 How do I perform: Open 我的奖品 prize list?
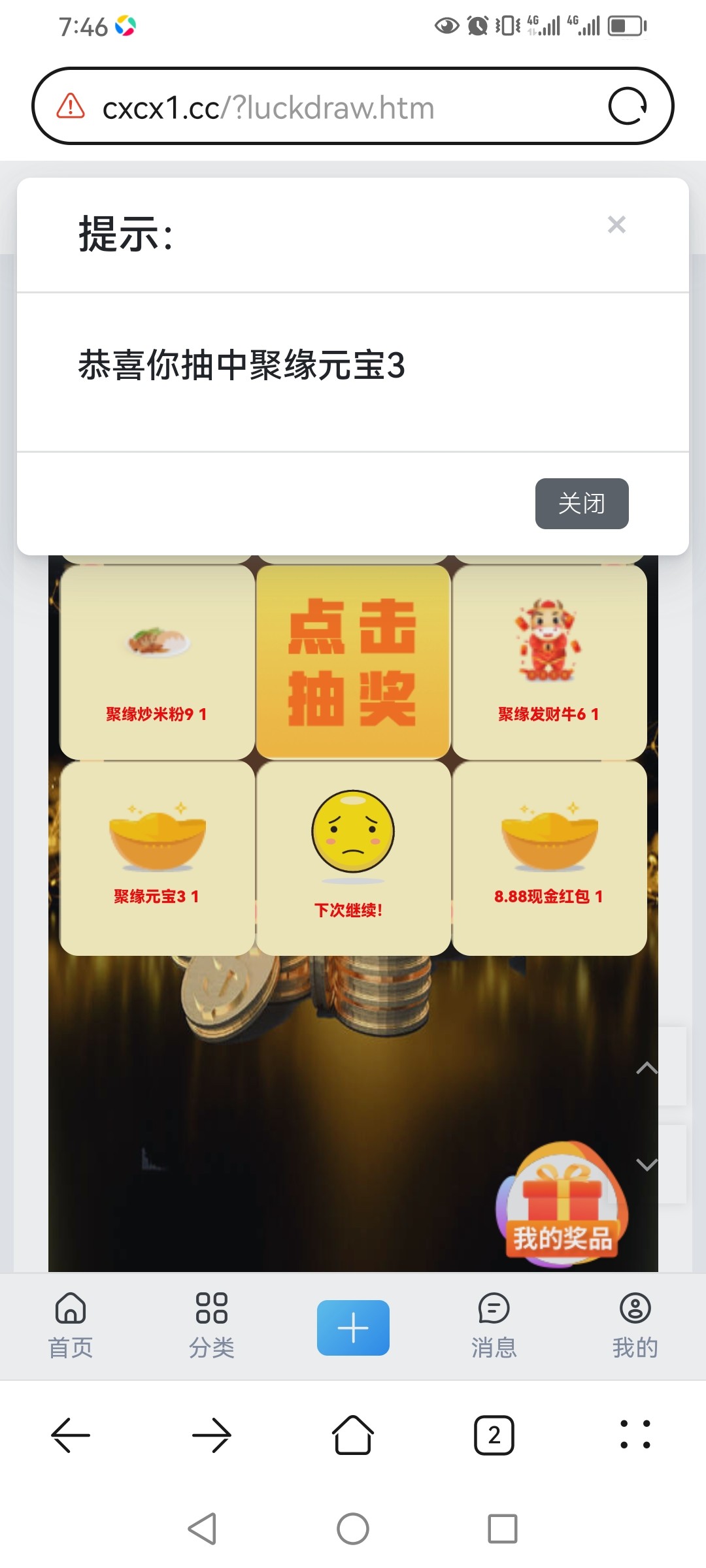click(x=562, y=1205)
